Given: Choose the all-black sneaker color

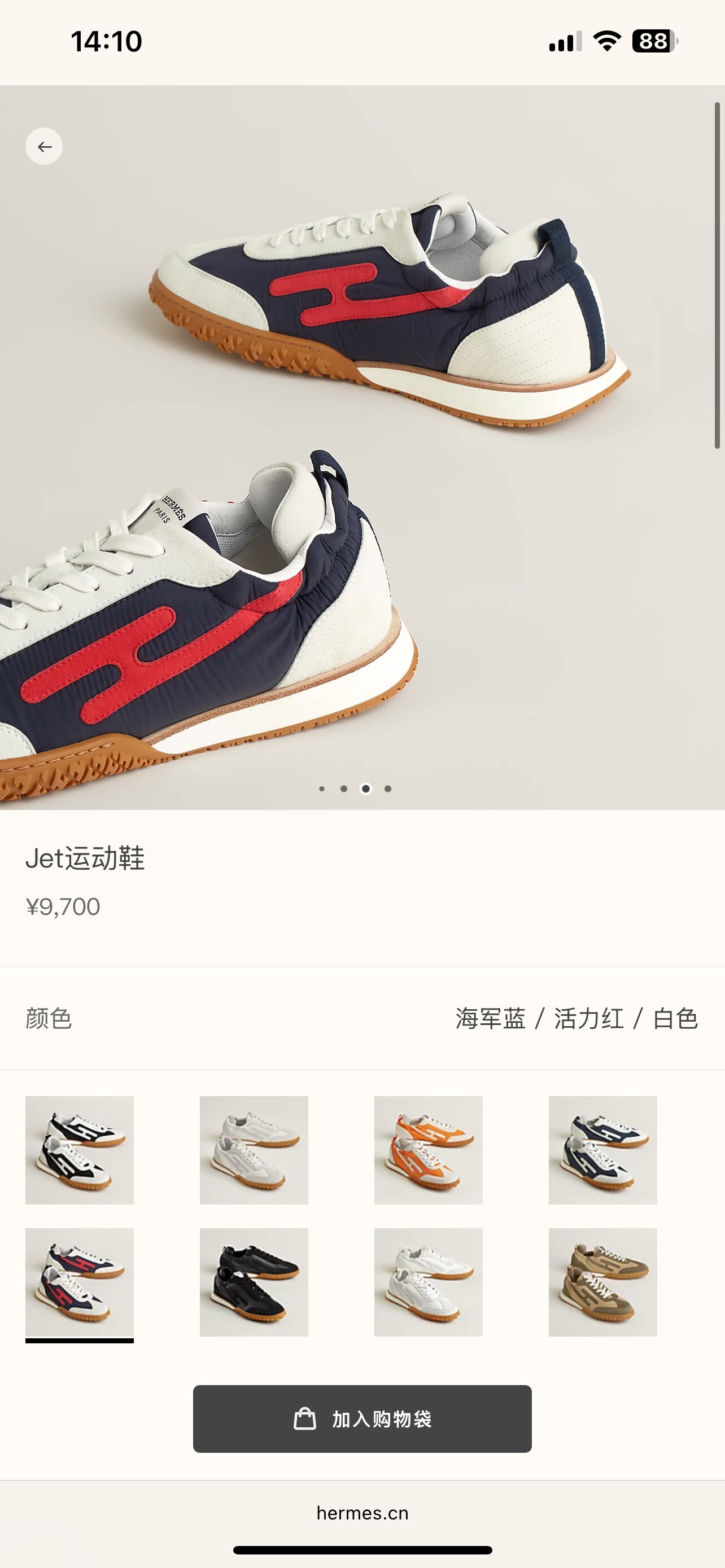Looking at the screenshot, I should click(254, 1282).
